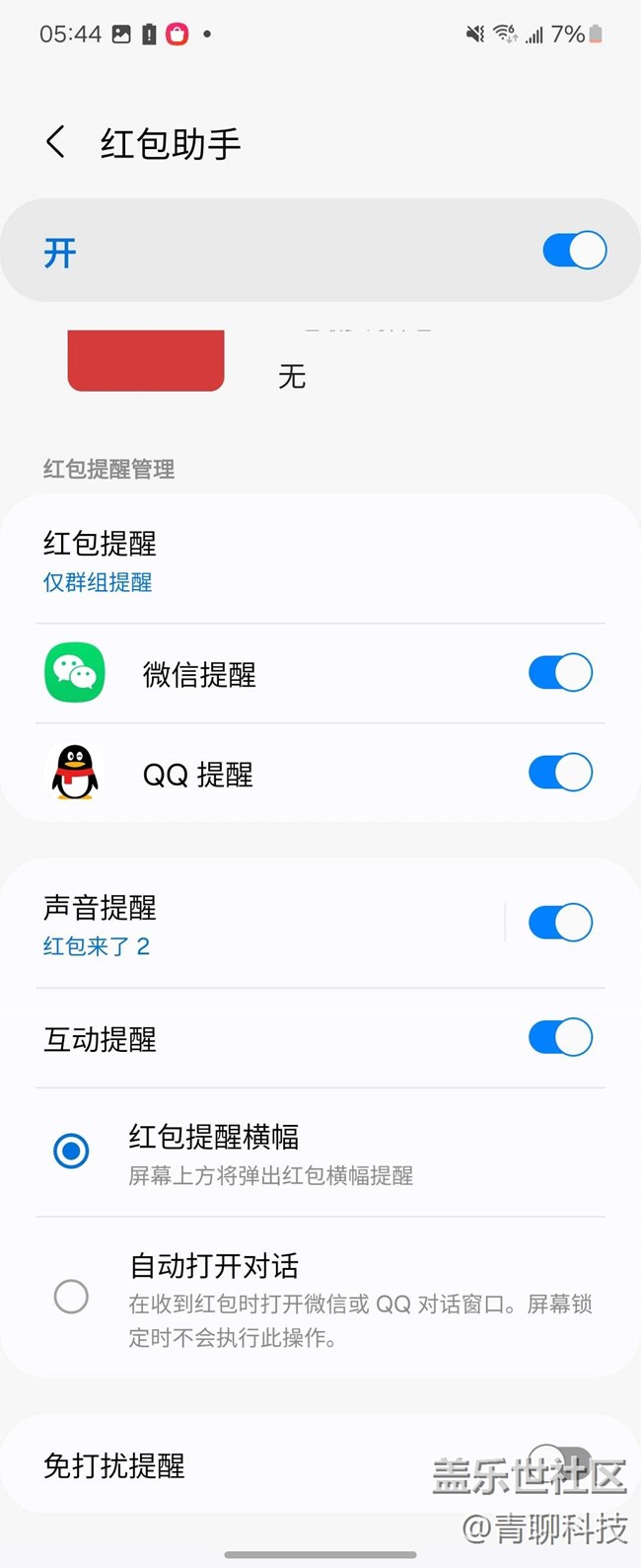The height and width of the screenshot is (1568, 641).
Task: Toggle 互动提醒 off
Action: 560,1038
